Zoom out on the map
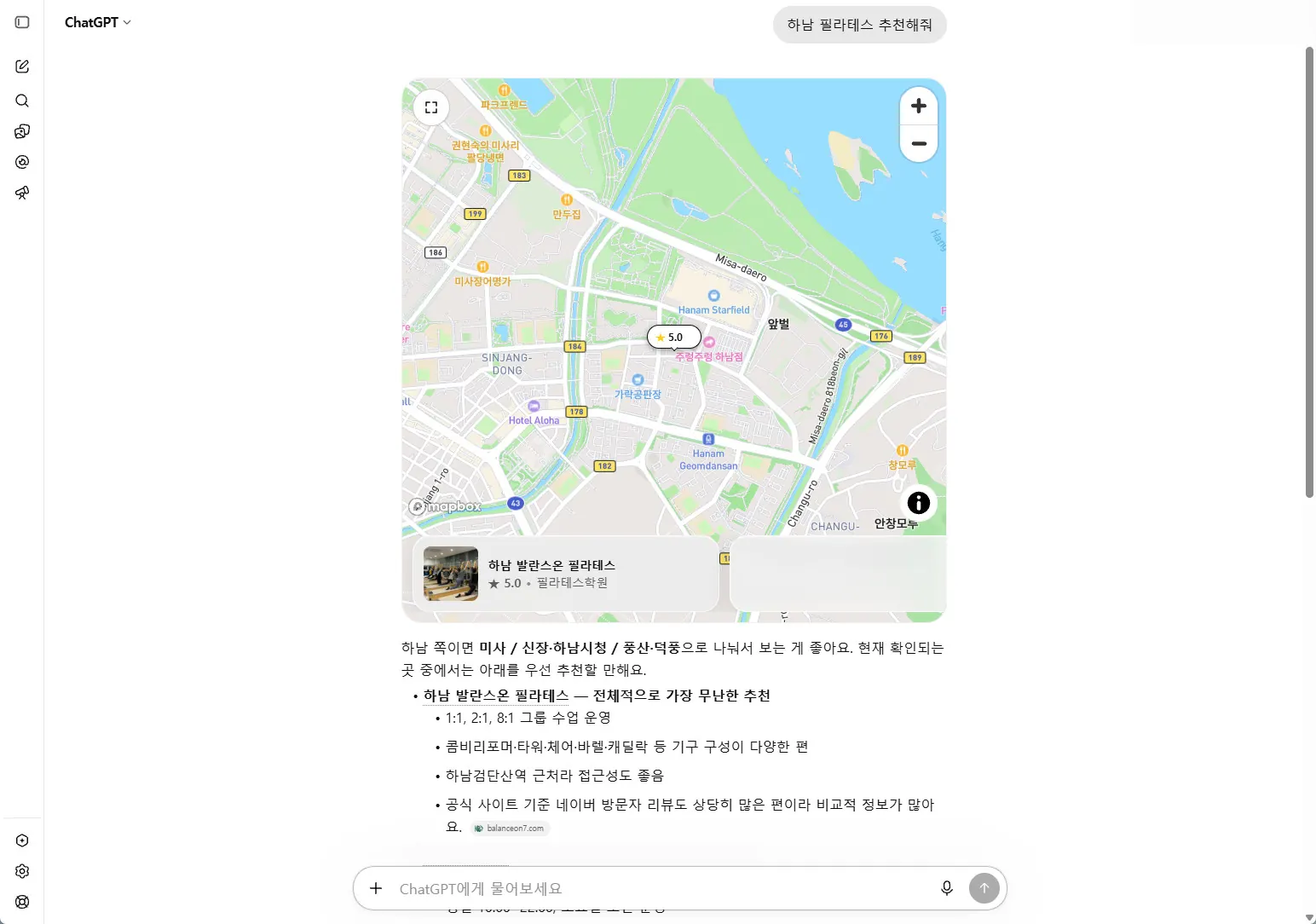1316x924 pixels. pyautogui.click(x=919, y=143)
